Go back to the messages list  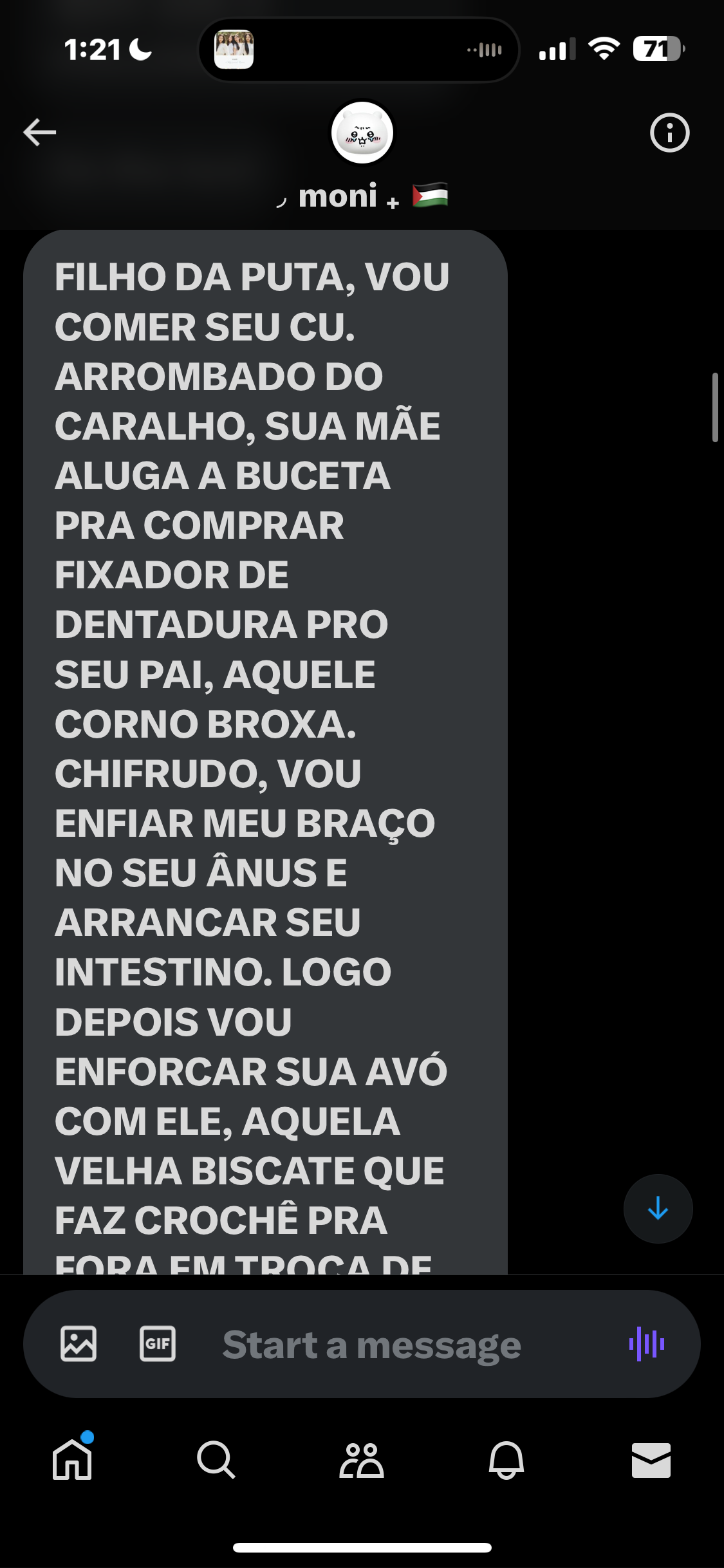pyautogui.click(x=40, y=133)
